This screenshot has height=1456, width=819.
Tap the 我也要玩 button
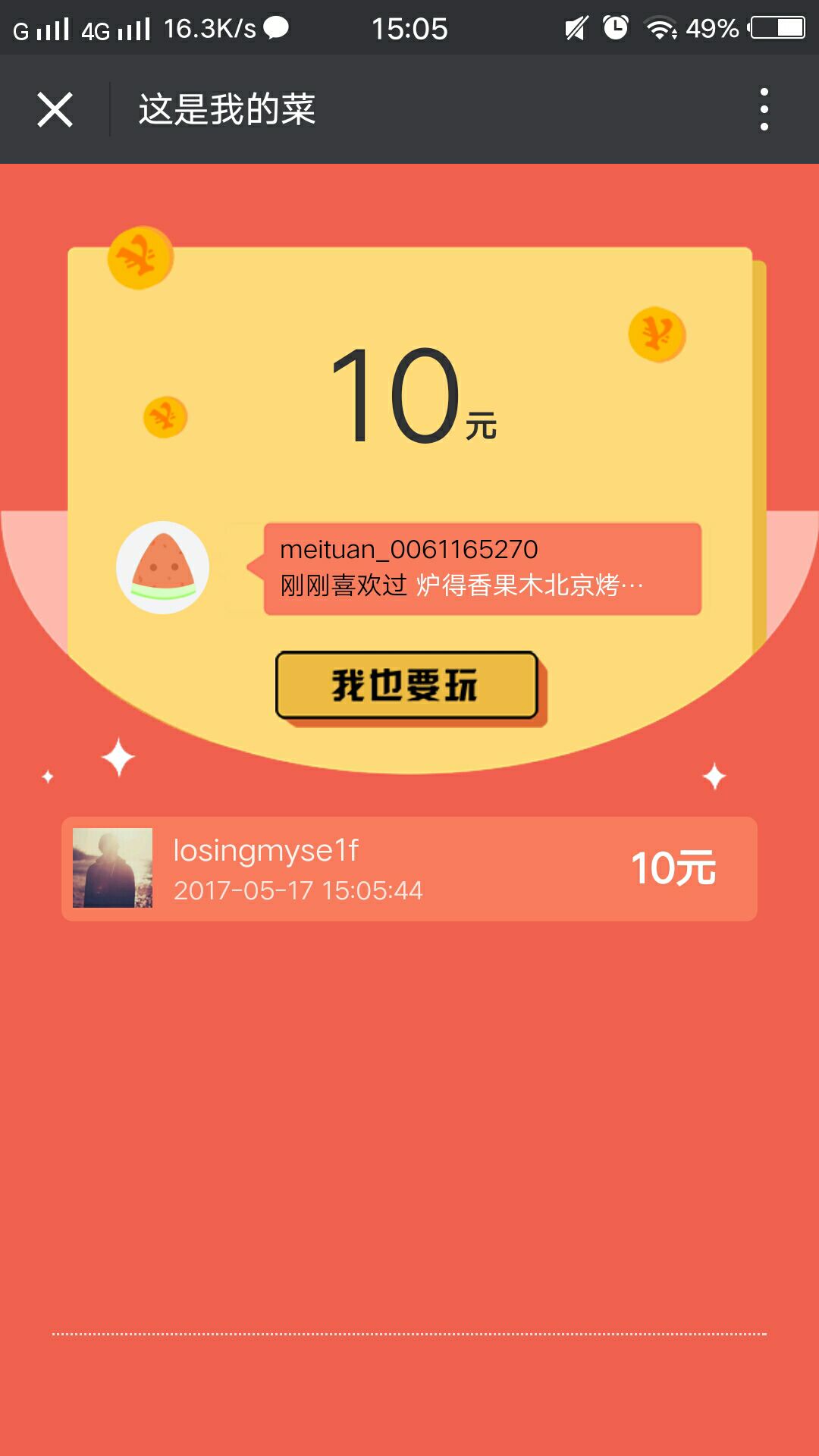(x=406, y=685)
